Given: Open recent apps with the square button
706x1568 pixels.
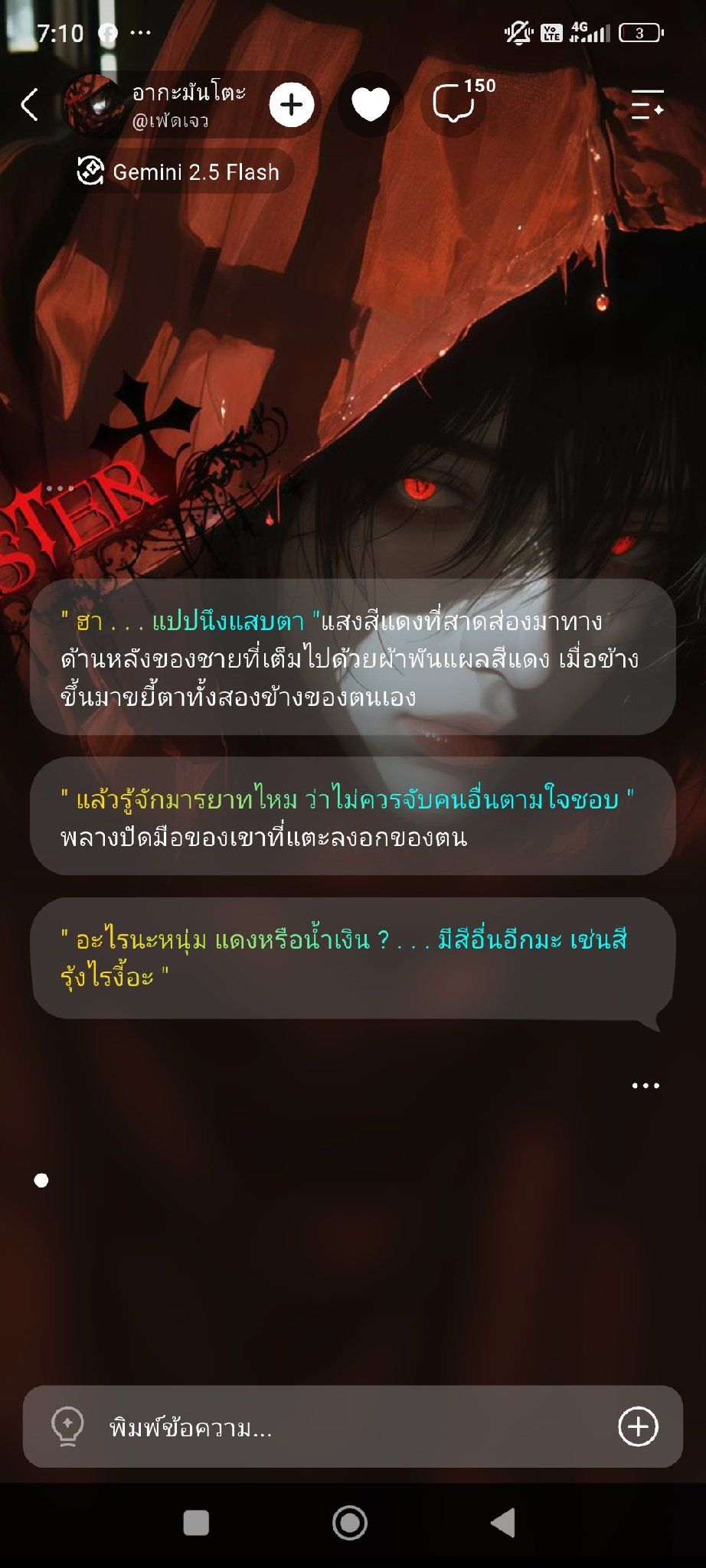Looking at the screenshot, I should (196, 1523).
